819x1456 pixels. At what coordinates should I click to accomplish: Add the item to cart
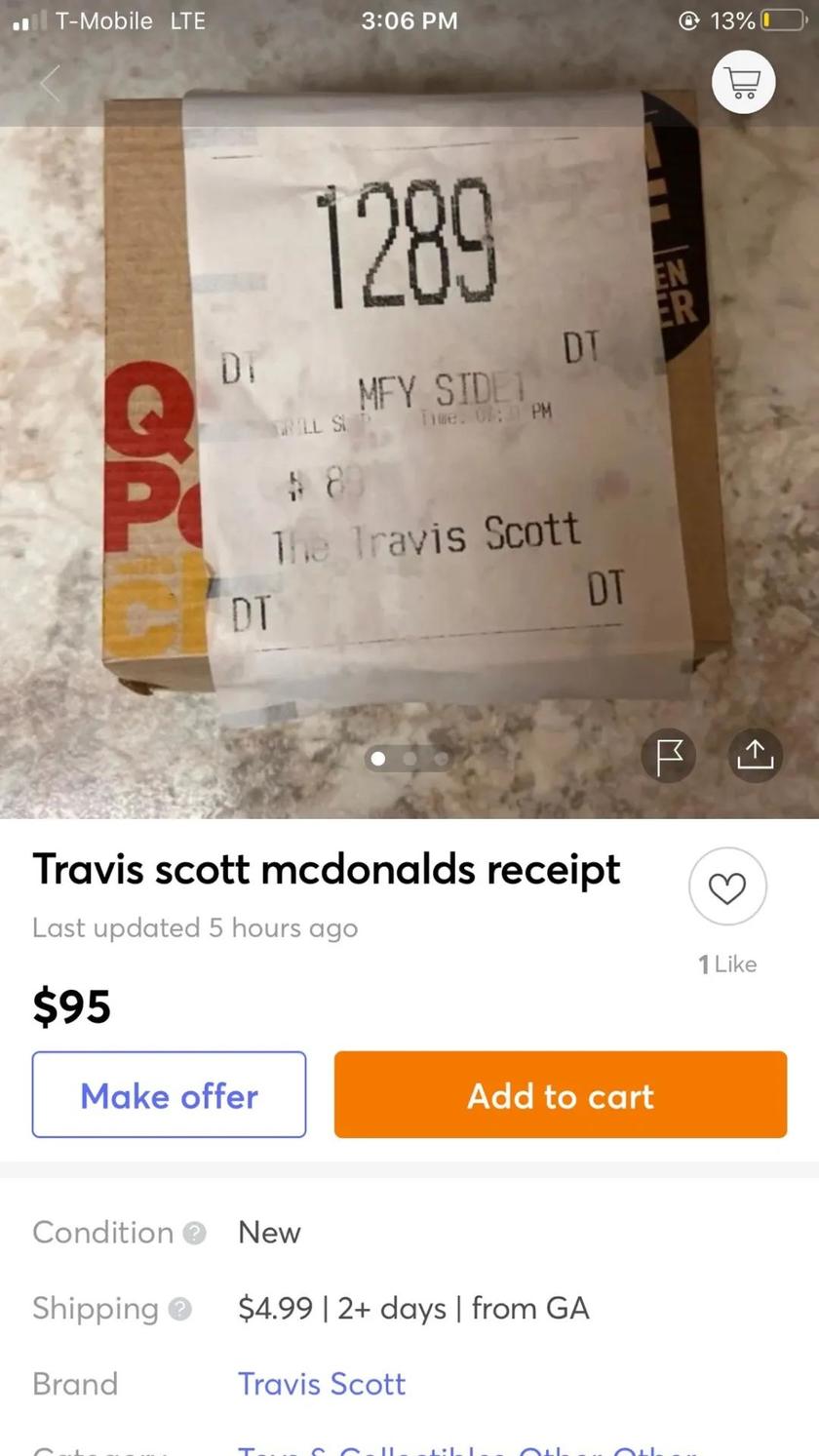pyautogui.click(x=560, y=1094)
